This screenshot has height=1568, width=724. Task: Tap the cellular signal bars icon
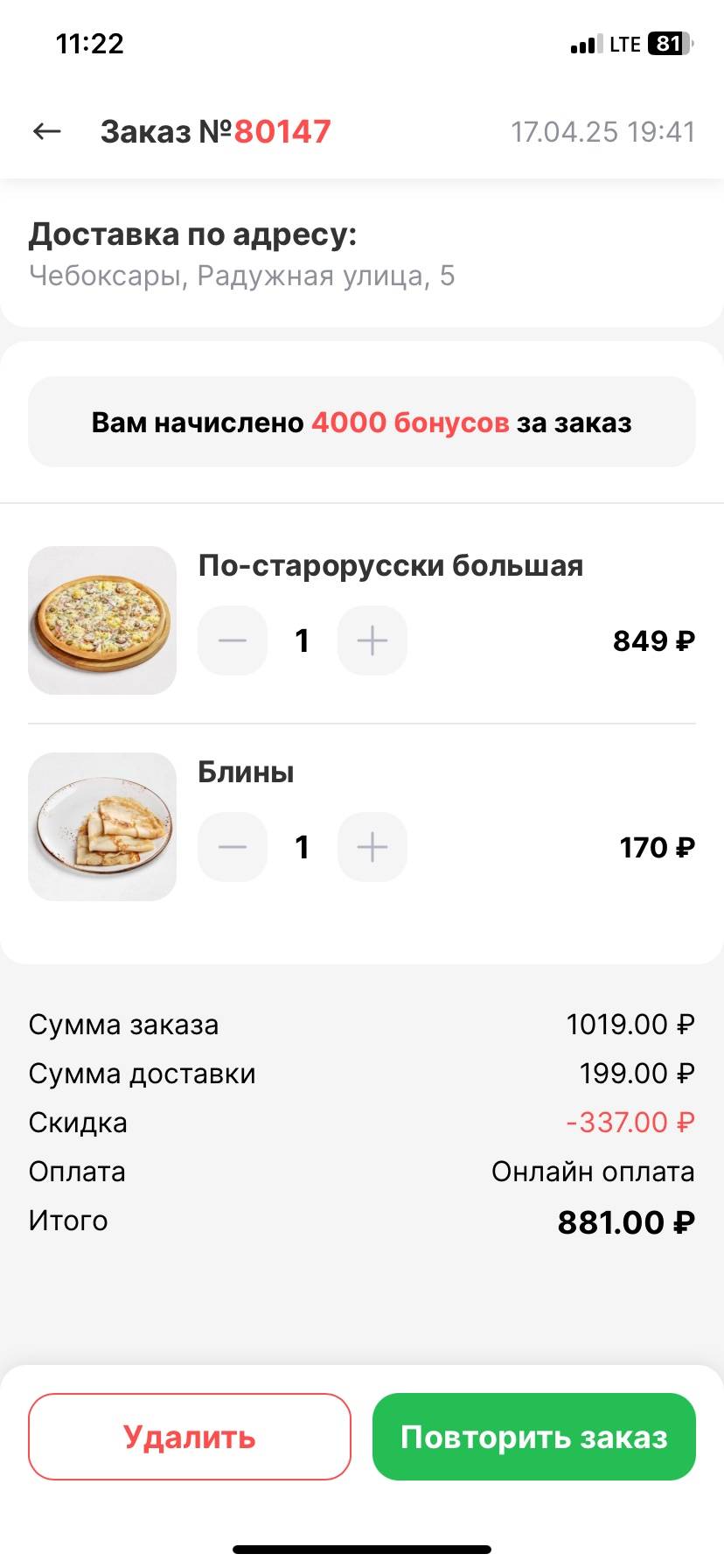click(582, 44)
